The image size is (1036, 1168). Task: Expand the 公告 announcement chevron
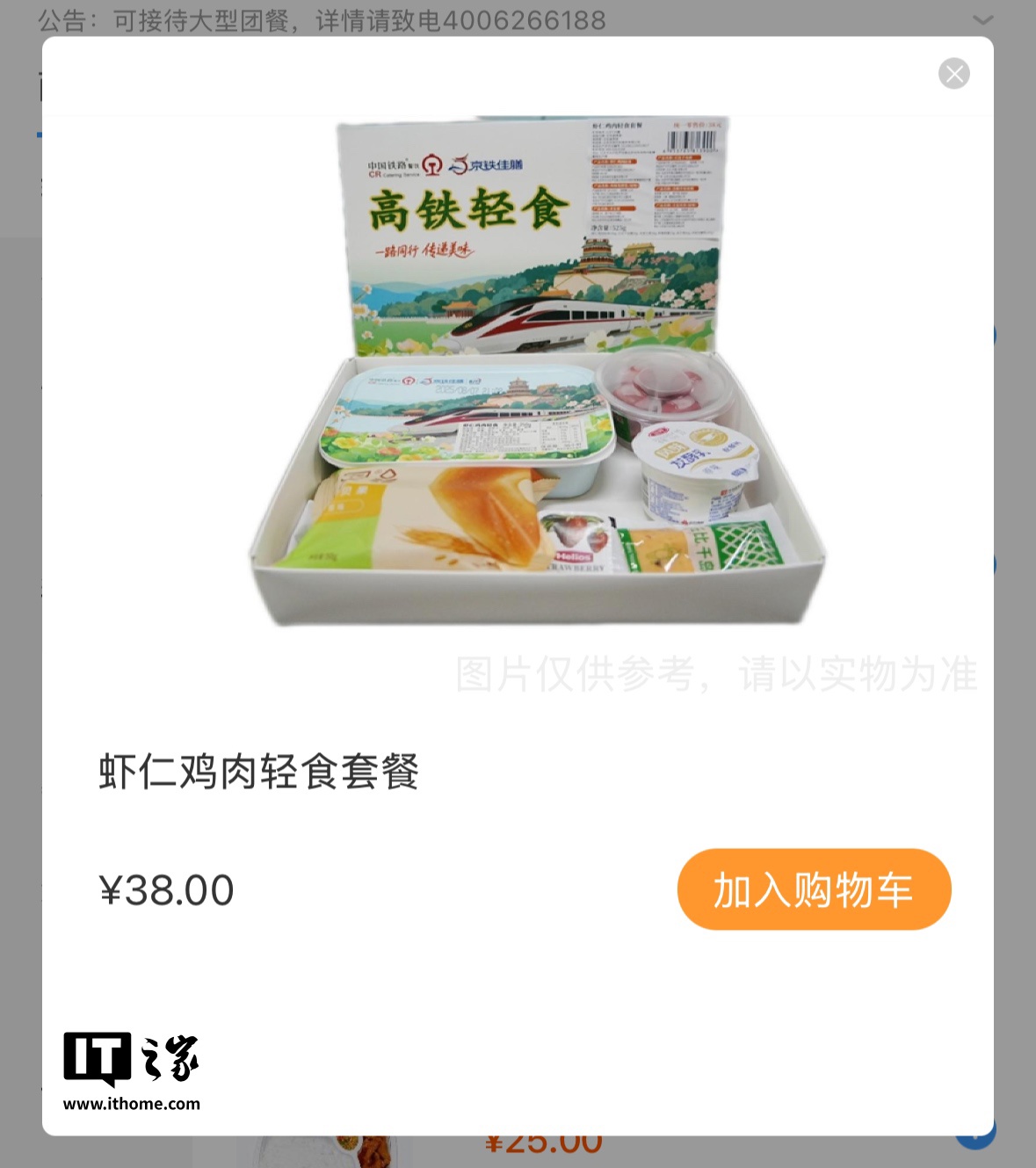(x=983, y=19)
